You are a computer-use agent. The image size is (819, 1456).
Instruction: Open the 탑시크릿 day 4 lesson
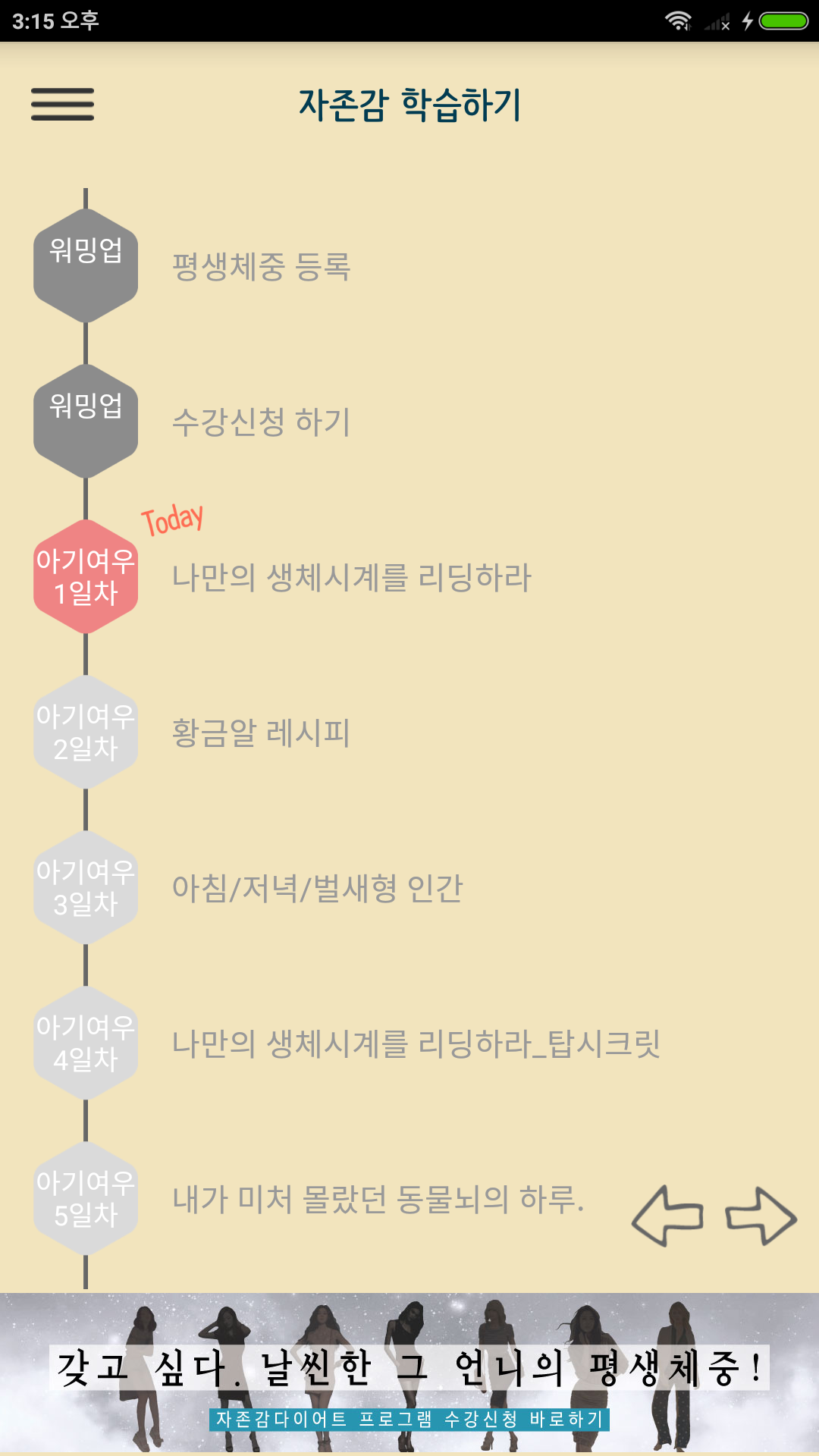[x=416, y=1043]
